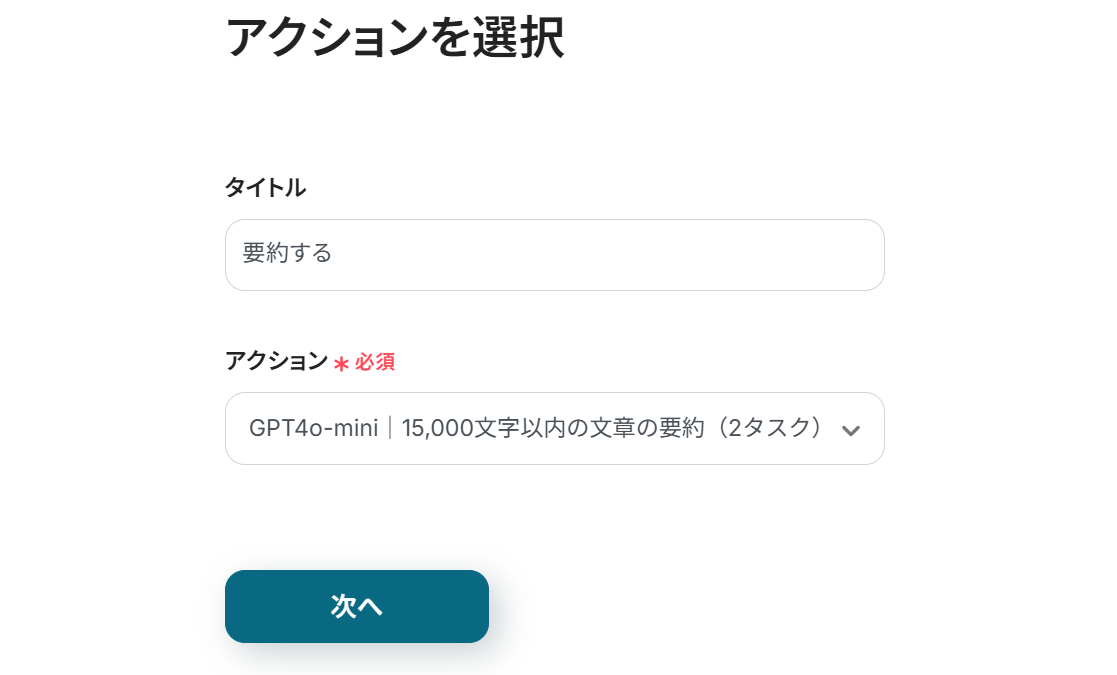Expand the アクション dropdown showing GPT4o-mini
Image resolution: width=1117 pixels, height=675 pixels.
554,429
